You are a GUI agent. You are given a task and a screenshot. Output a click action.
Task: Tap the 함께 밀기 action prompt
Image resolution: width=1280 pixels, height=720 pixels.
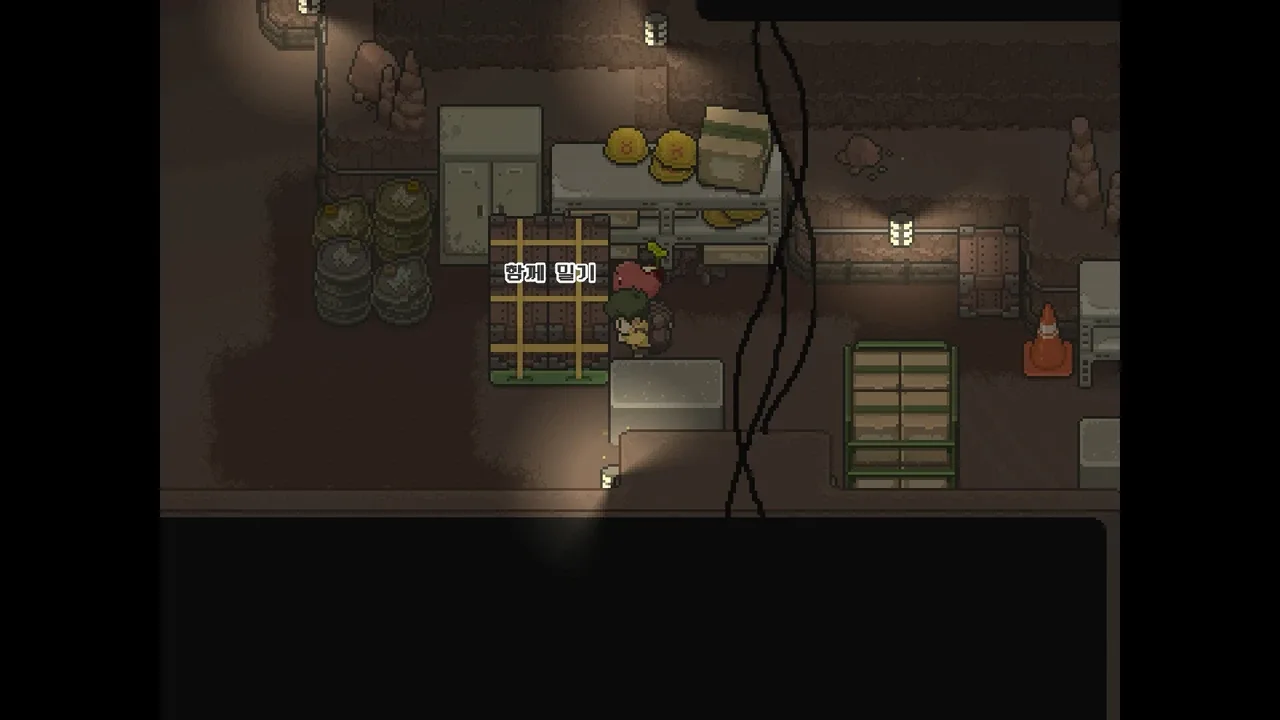coord(549,273)
